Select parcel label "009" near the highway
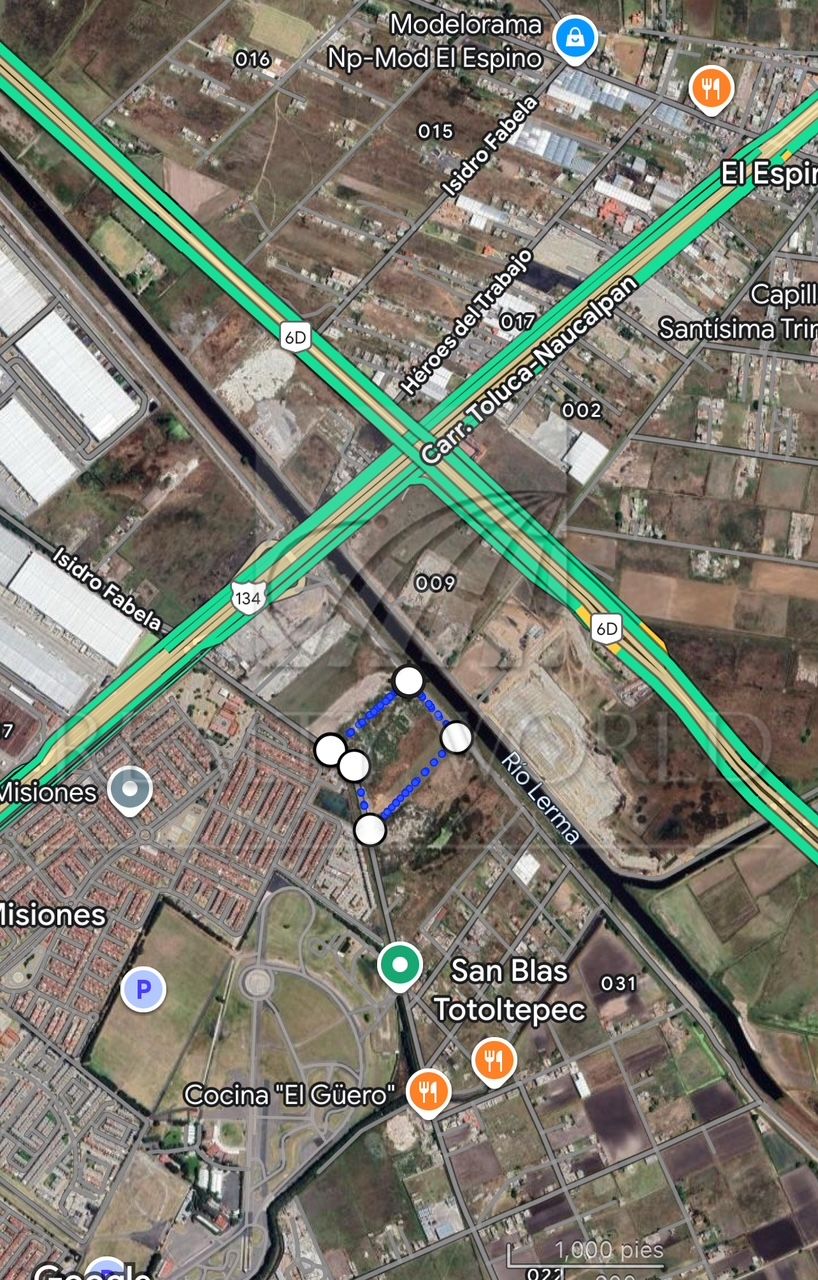The image size is (818, 1280). [437, 581]
